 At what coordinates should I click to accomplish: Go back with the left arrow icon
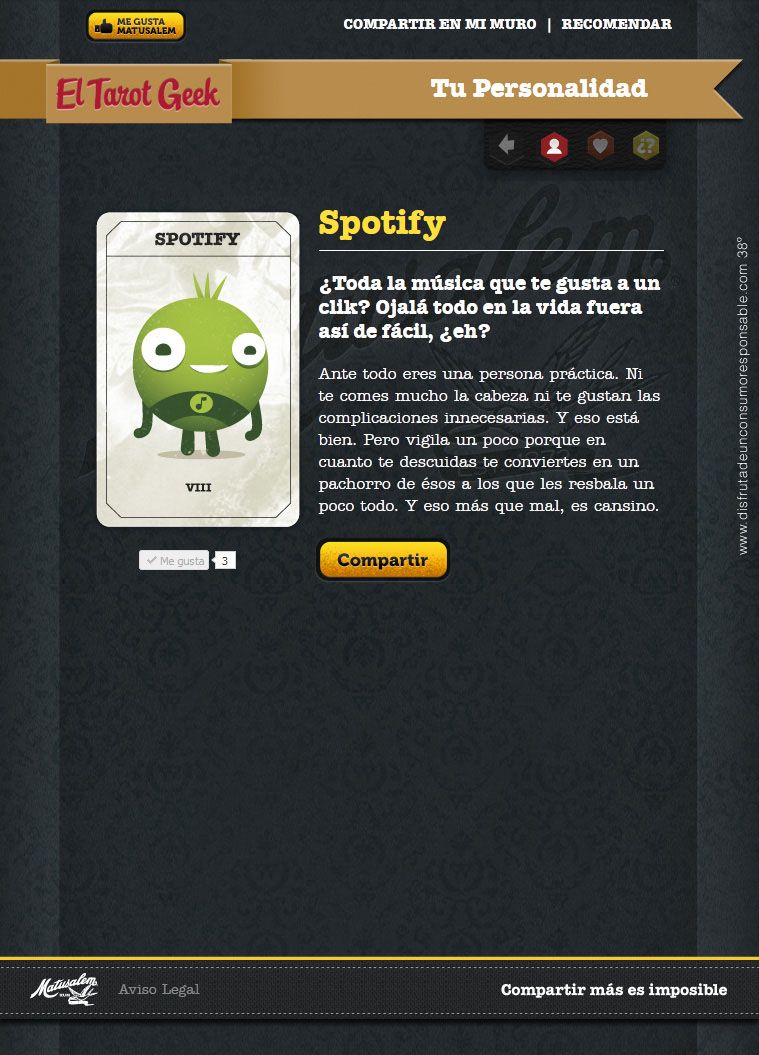click(x=507, y=146)
